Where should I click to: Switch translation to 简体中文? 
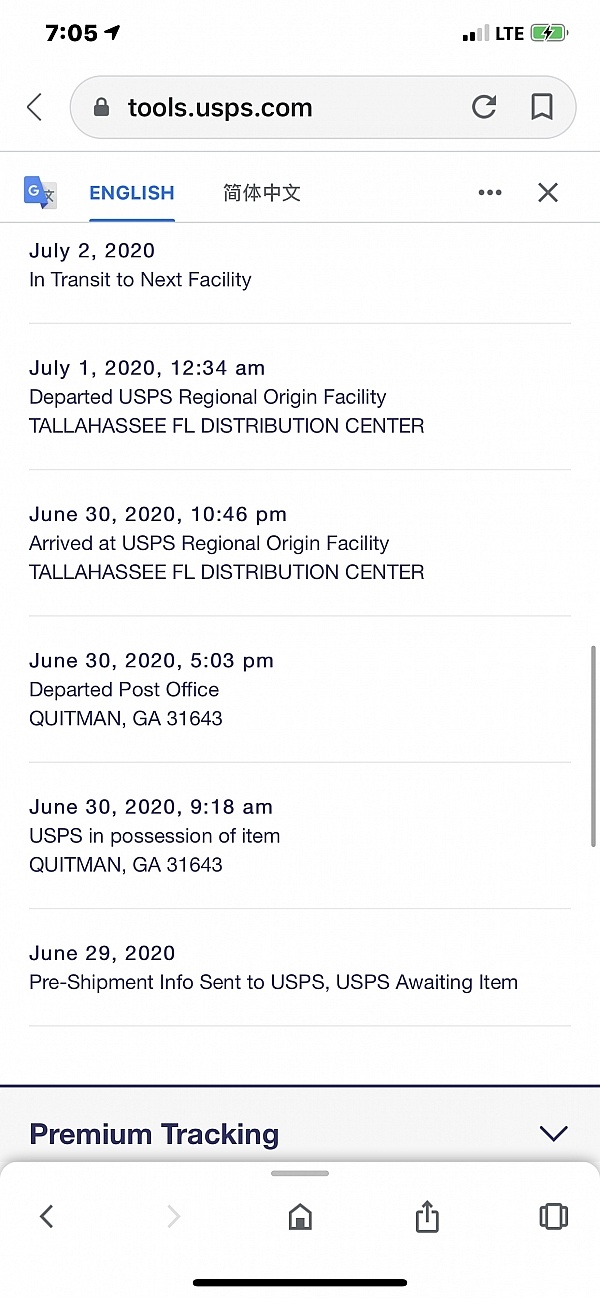pyautogui.click(x=262, y=193)
